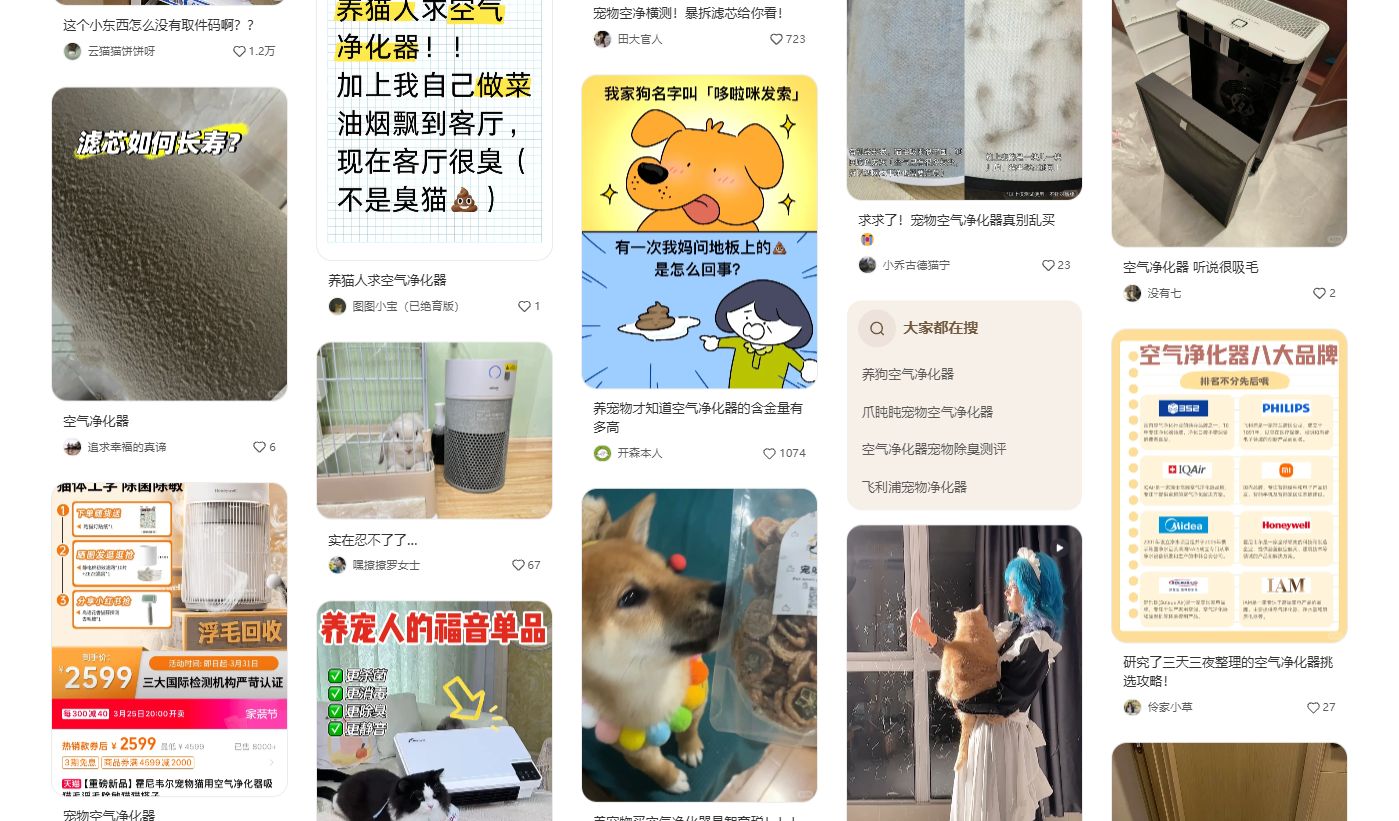Like the 空气净化器 听说很吸毛 post
Image resolution: width=1399 pixels, height=821 pixels.
tap(1319, 293)
